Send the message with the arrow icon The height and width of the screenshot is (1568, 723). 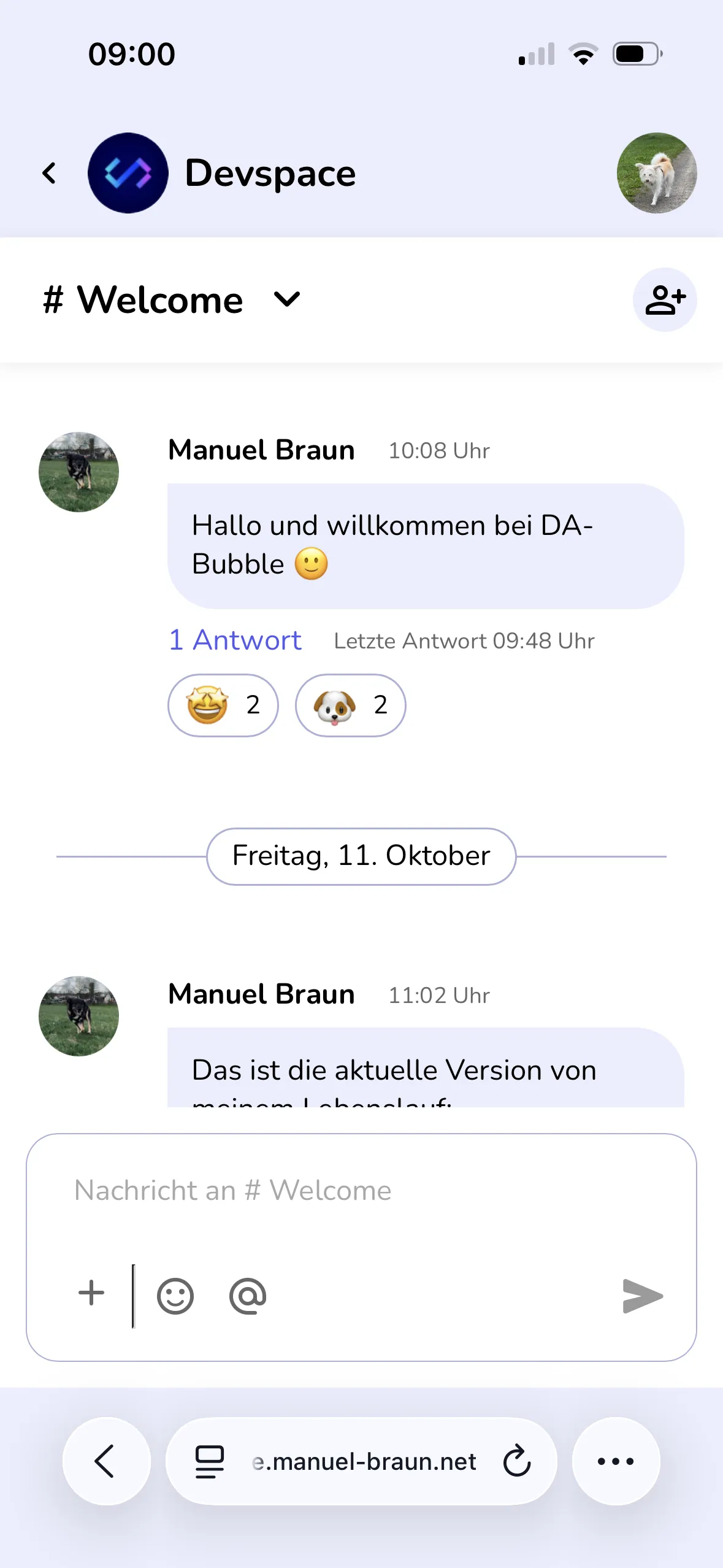[x=642, y=1296]
